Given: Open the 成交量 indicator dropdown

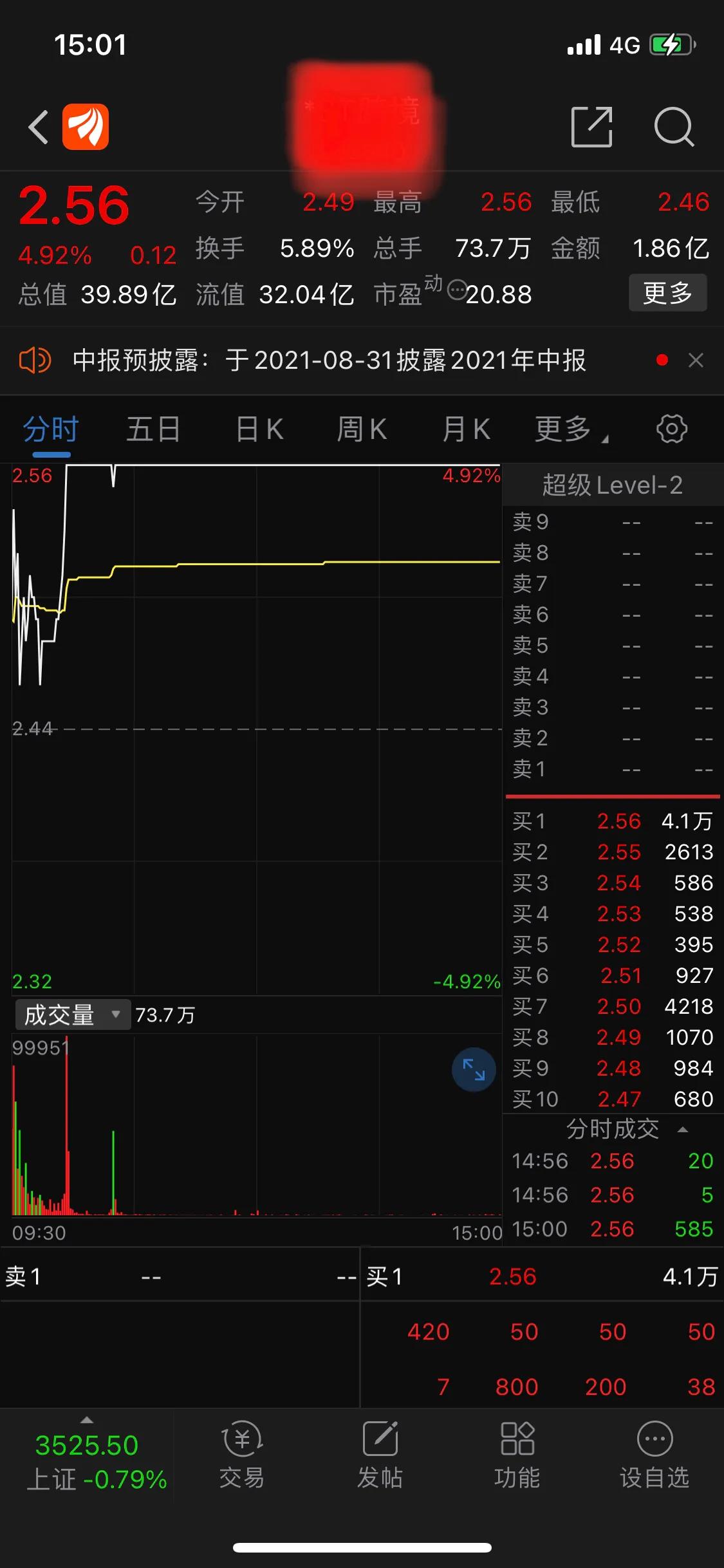Looking at the screenshot, I should [x=71, y=1015].
